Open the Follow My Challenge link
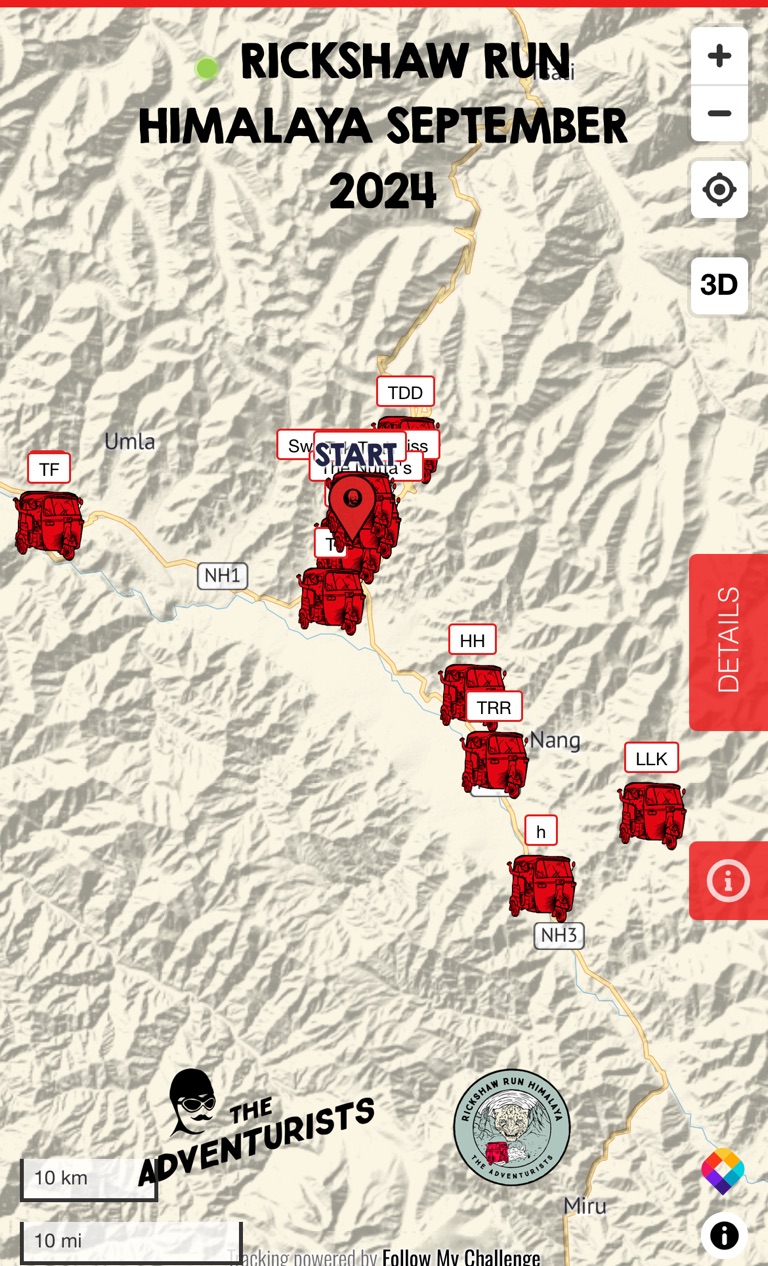Image resolution: width=768 pixels, height=1266 pixels. pyautogui.click(x=461, y=1256)
